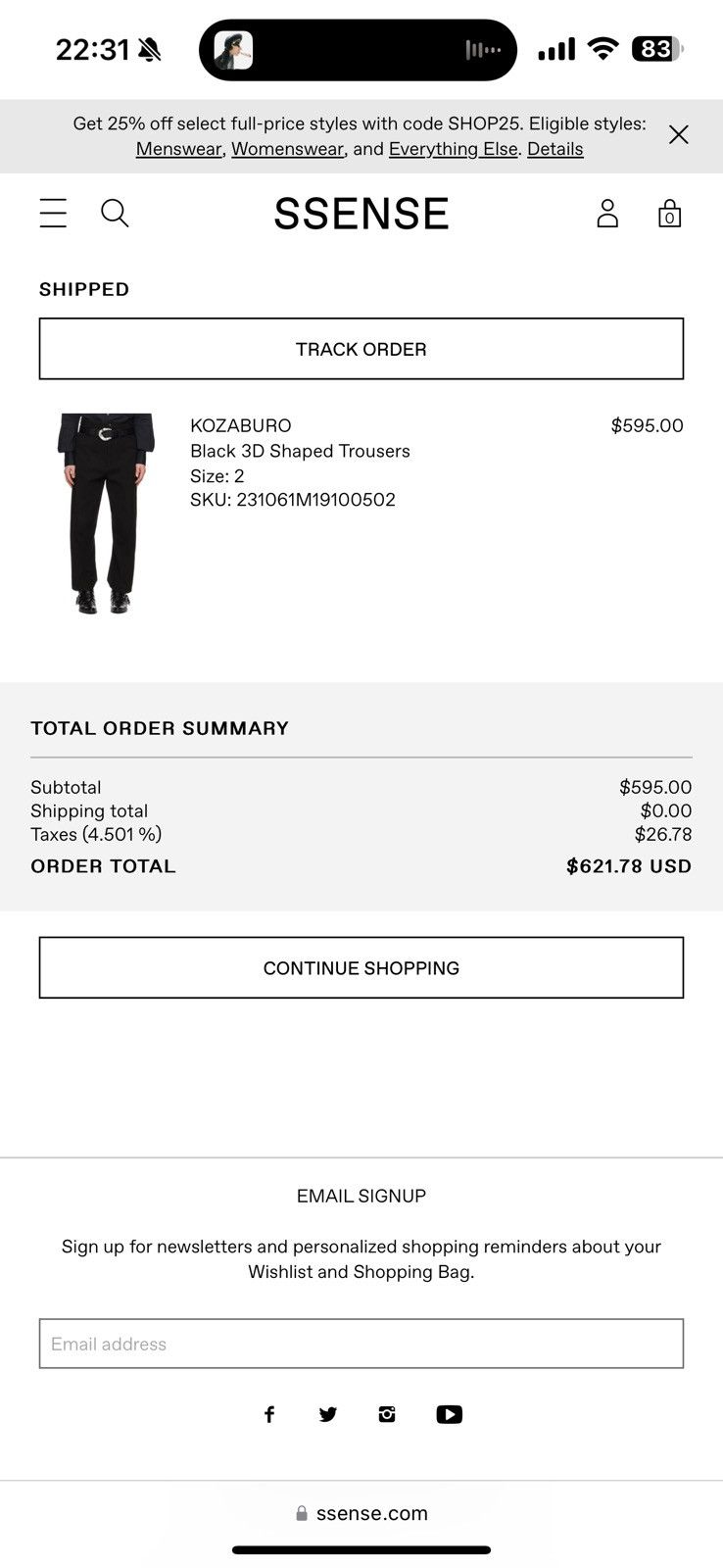The image size is (723, 1568).
Task: Focus the Email address field
Action: click(361, 1344)
